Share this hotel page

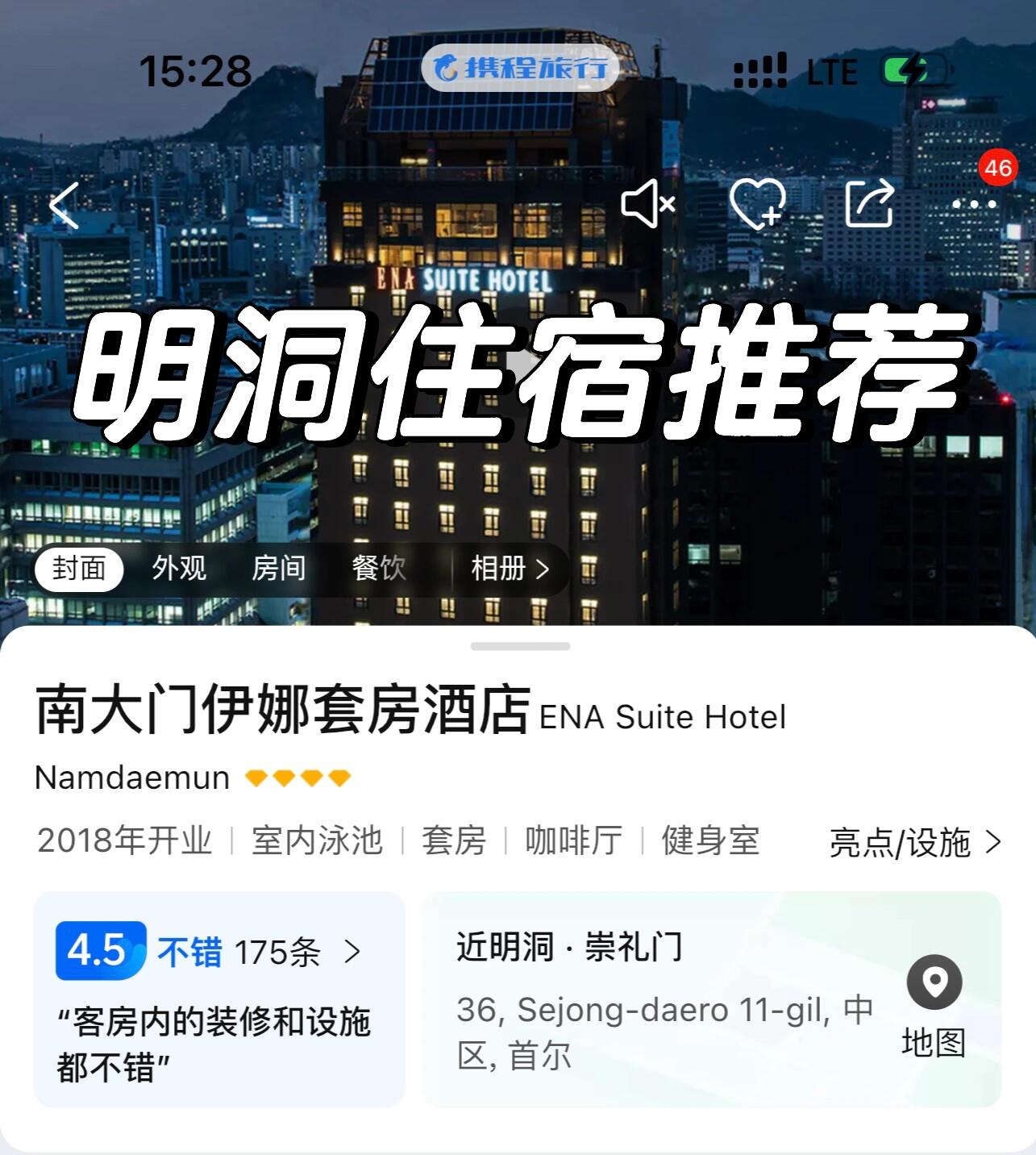870,203
